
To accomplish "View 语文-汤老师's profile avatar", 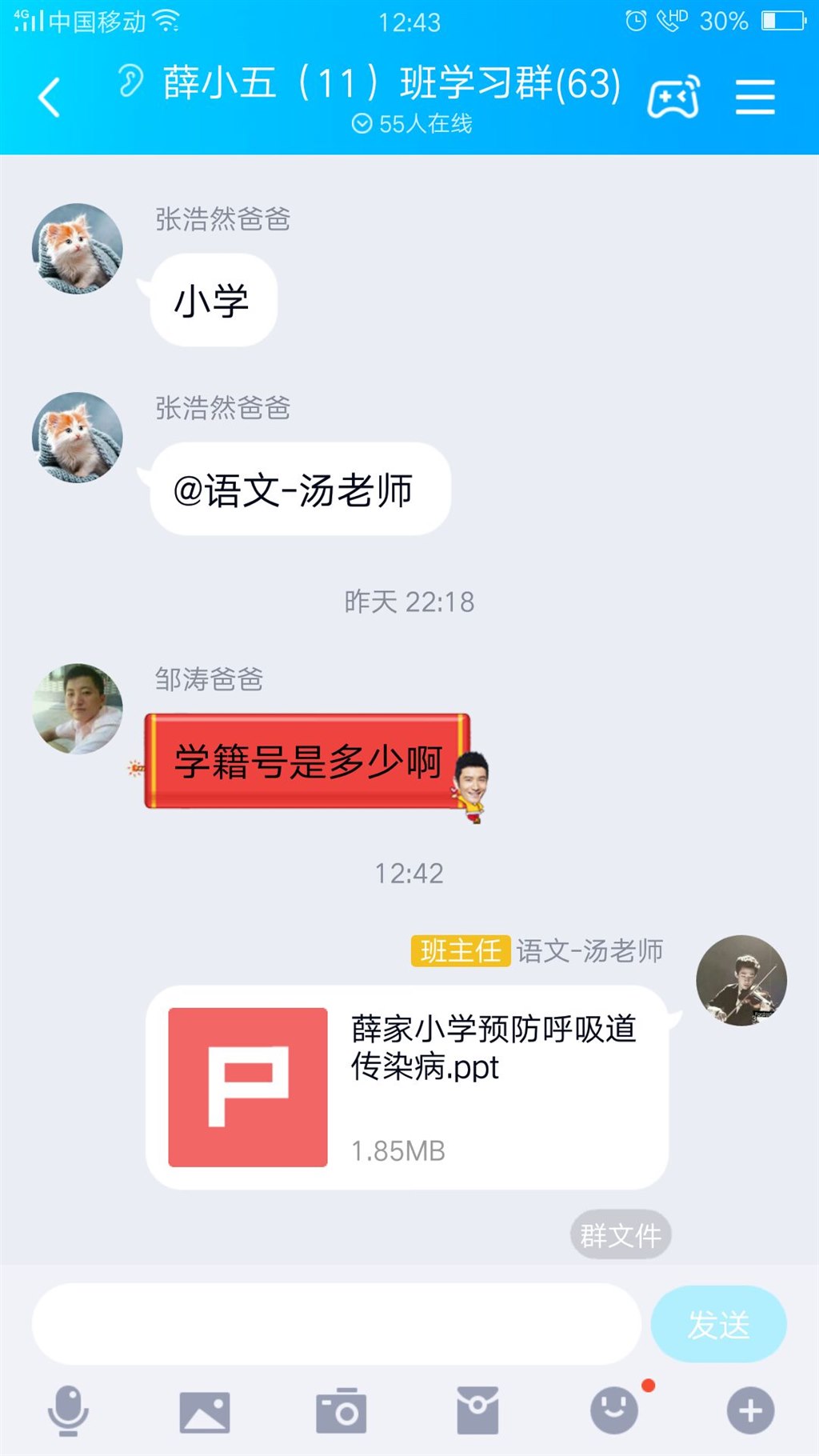I will [x=741, y=981].
